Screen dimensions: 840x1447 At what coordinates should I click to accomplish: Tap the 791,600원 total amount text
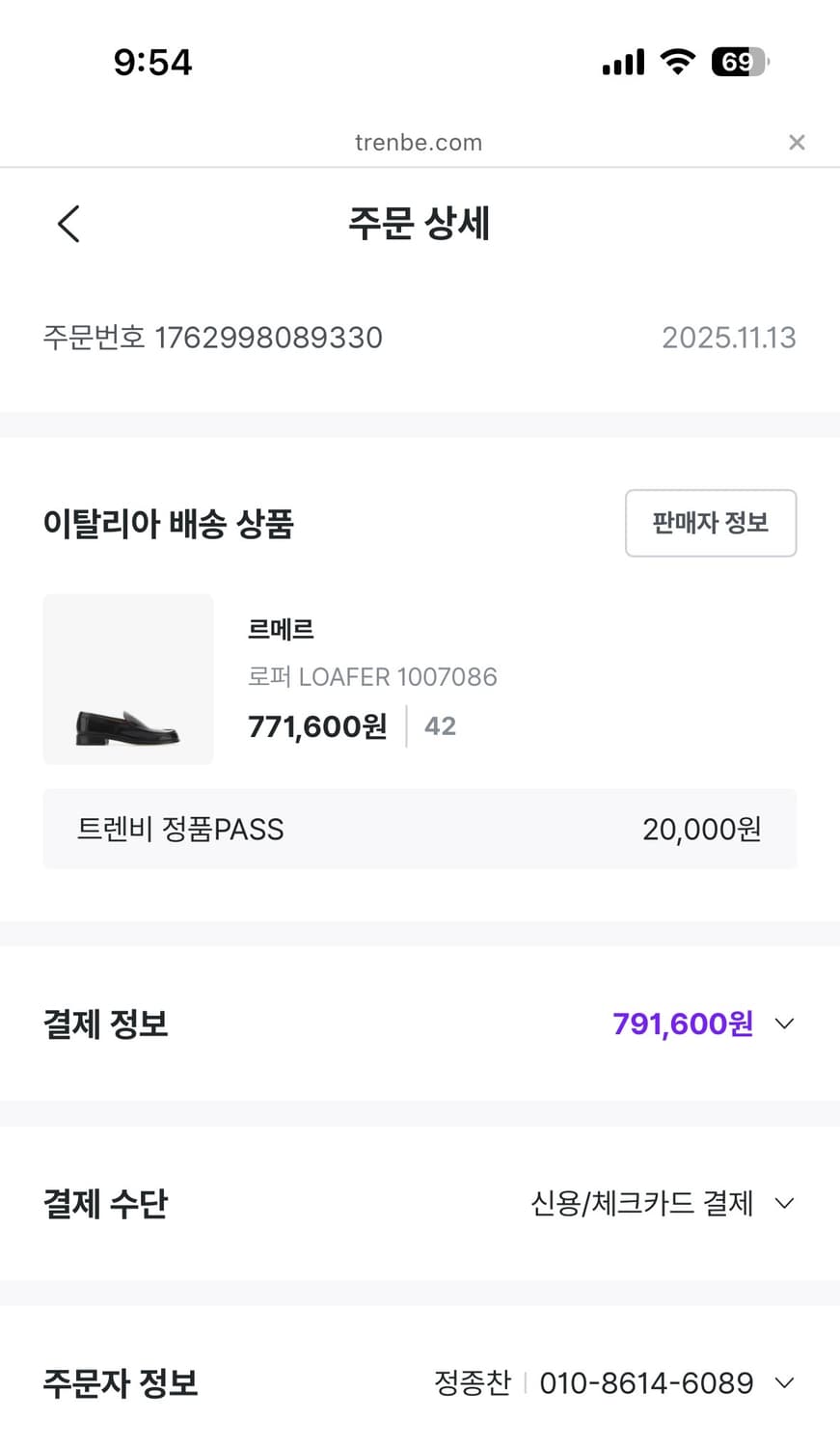tap(681, 1024)
